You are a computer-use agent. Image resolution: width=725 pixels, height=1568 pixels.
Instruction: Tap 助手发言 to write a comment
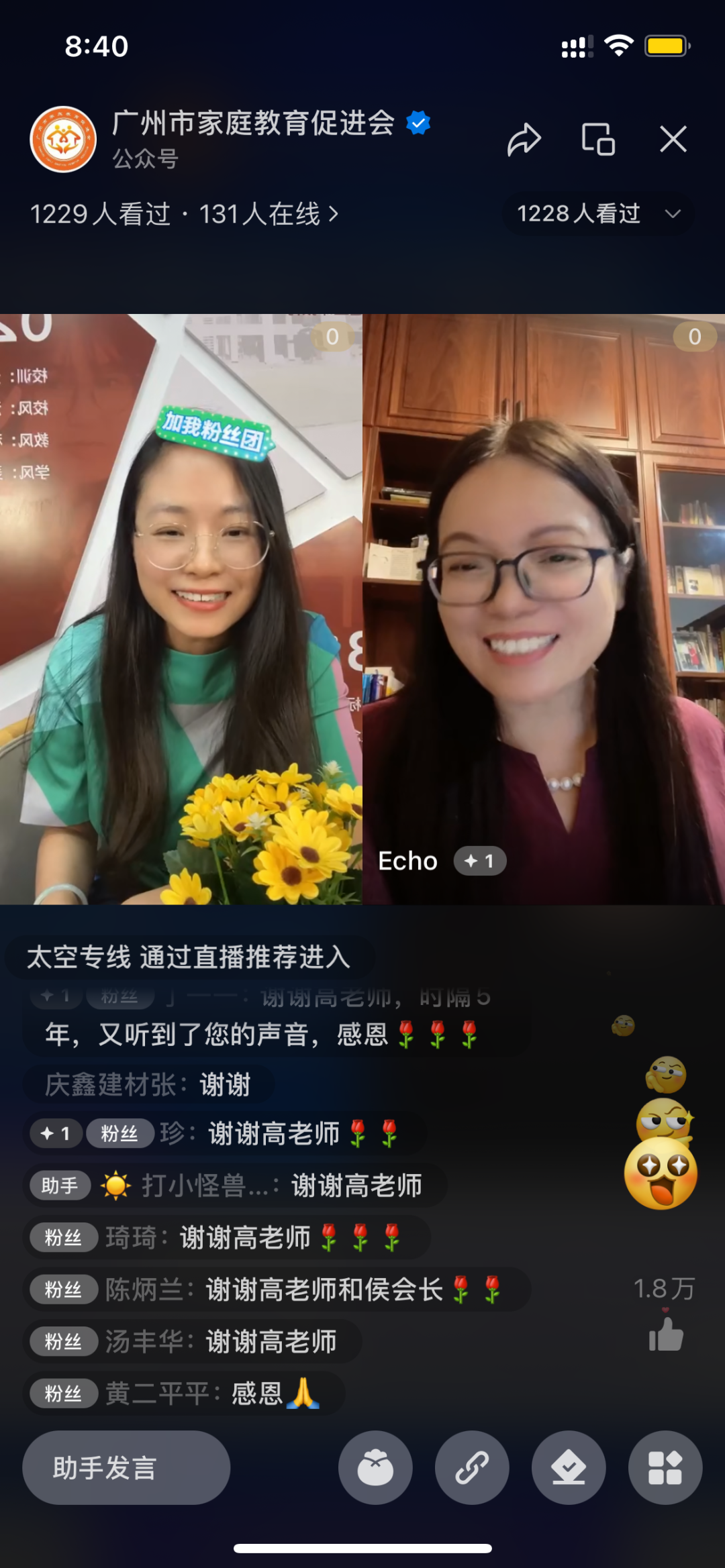tap(126, 1468)
